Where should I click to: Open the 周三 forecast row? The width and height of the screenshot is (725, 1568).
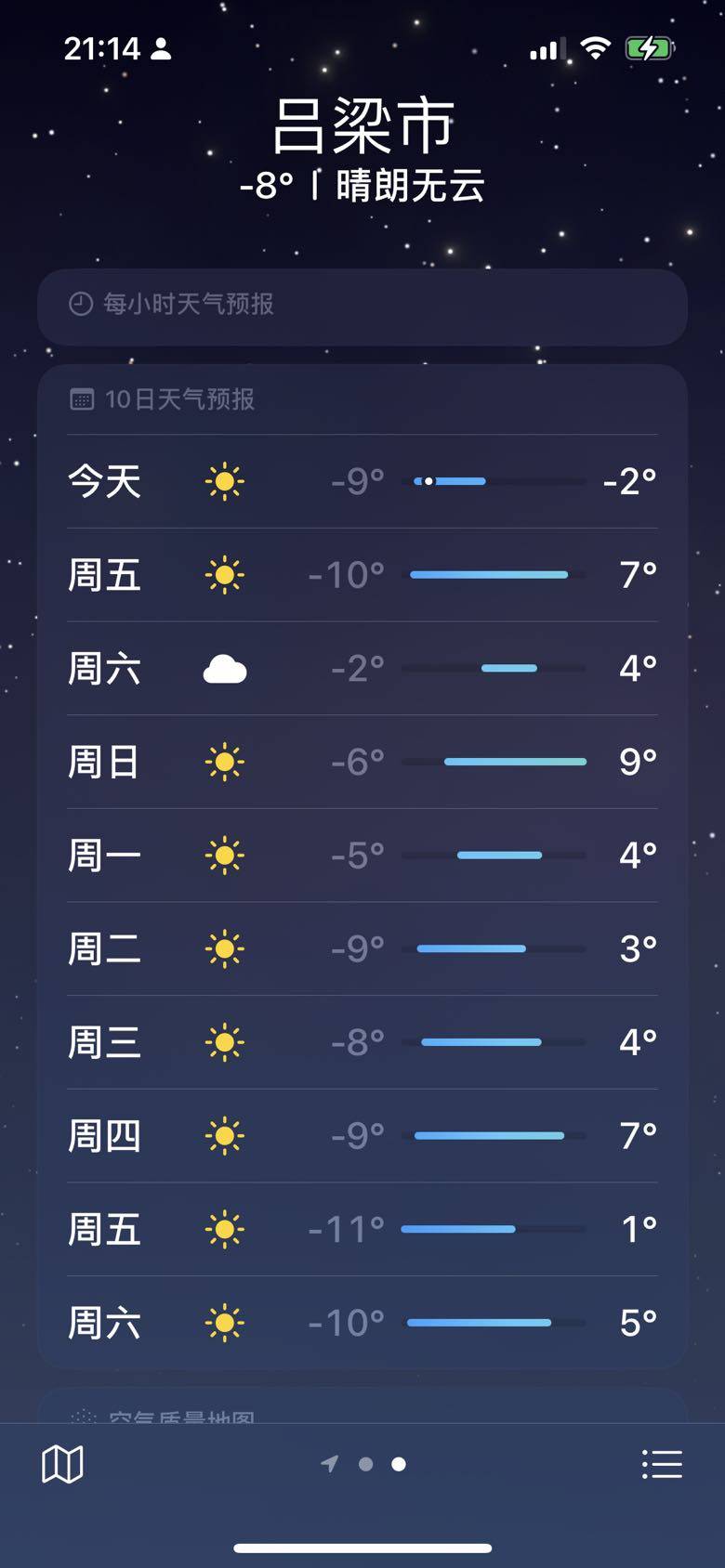(x=362, y=1042)
